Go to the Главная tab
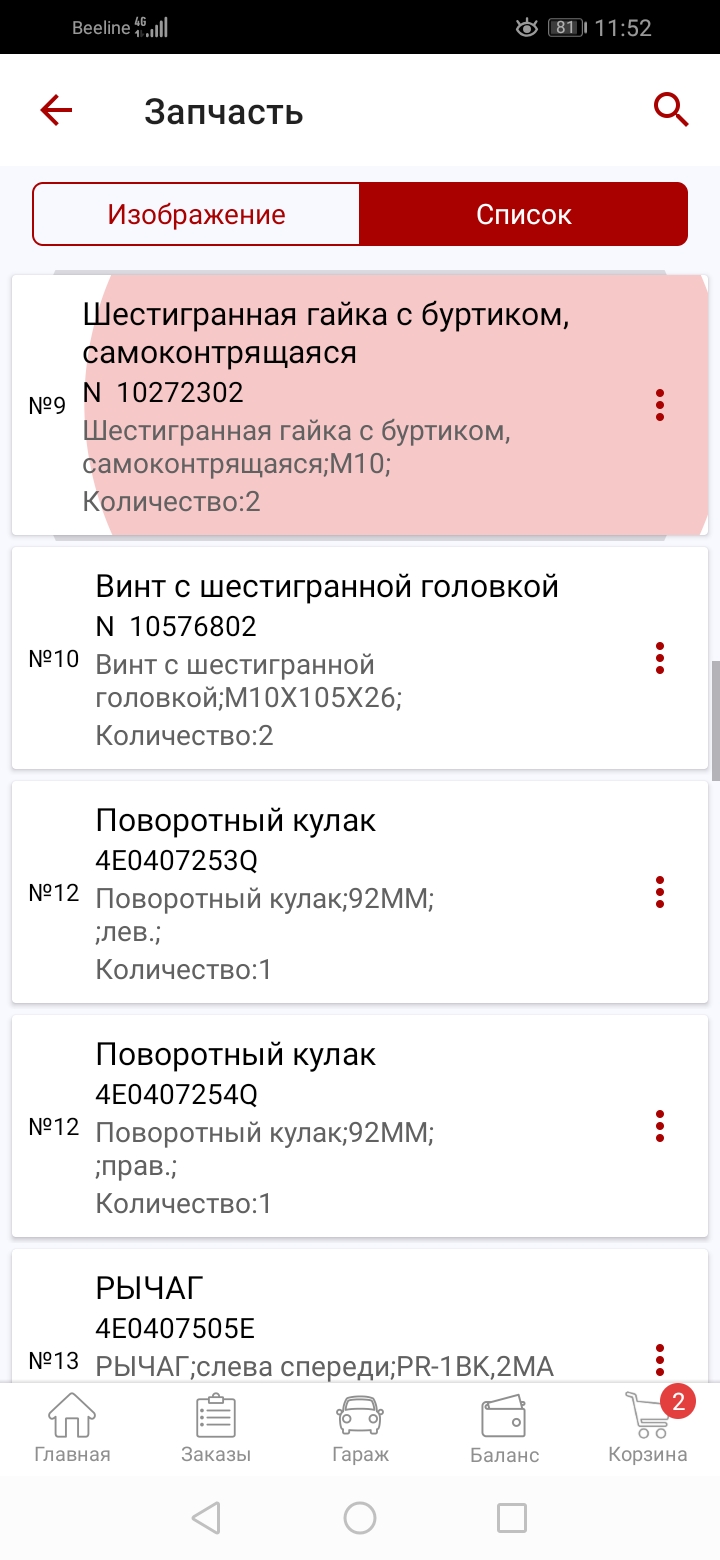The image size is (720, 1560). pyautogui.click(x=72, y=1428)
